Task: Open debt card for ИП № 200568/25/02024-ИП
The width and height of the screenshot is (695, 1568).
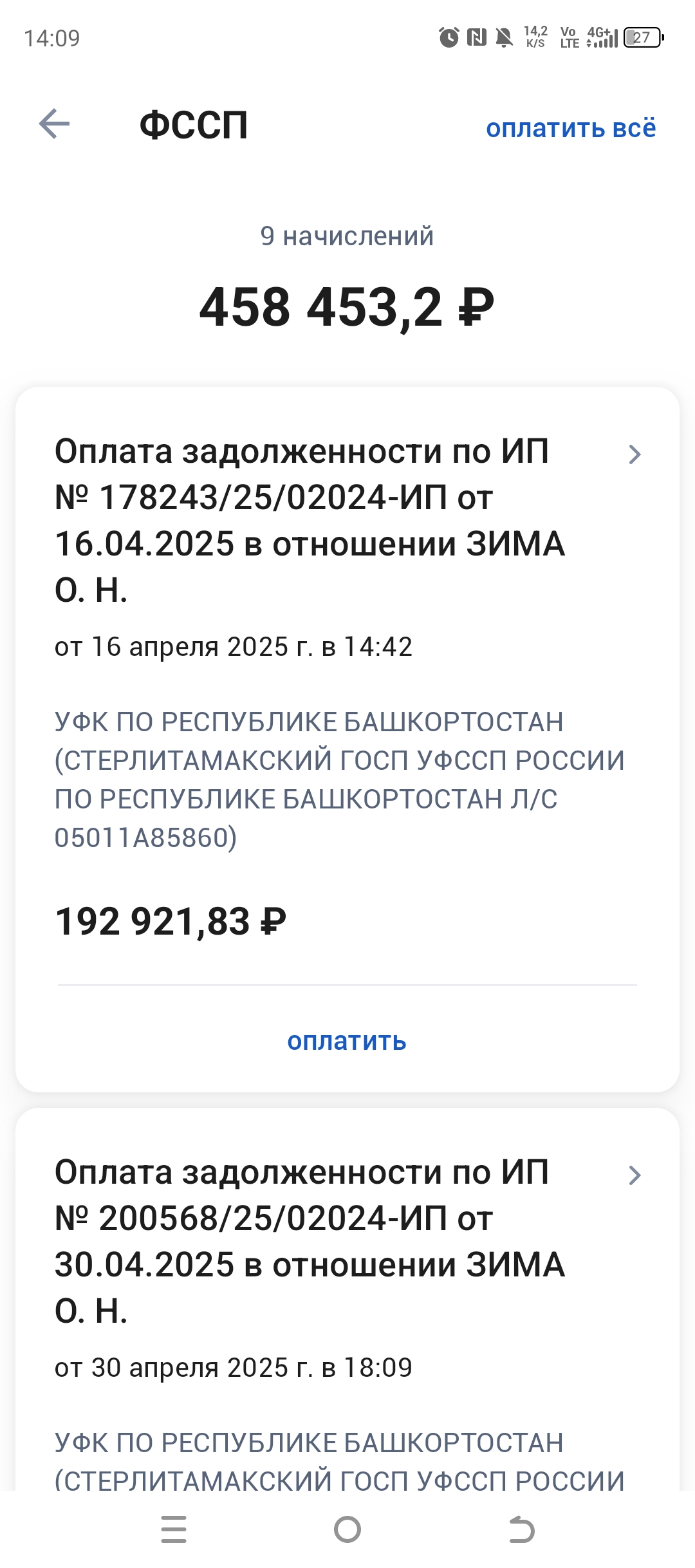Action: click(x=347, y=1299)
